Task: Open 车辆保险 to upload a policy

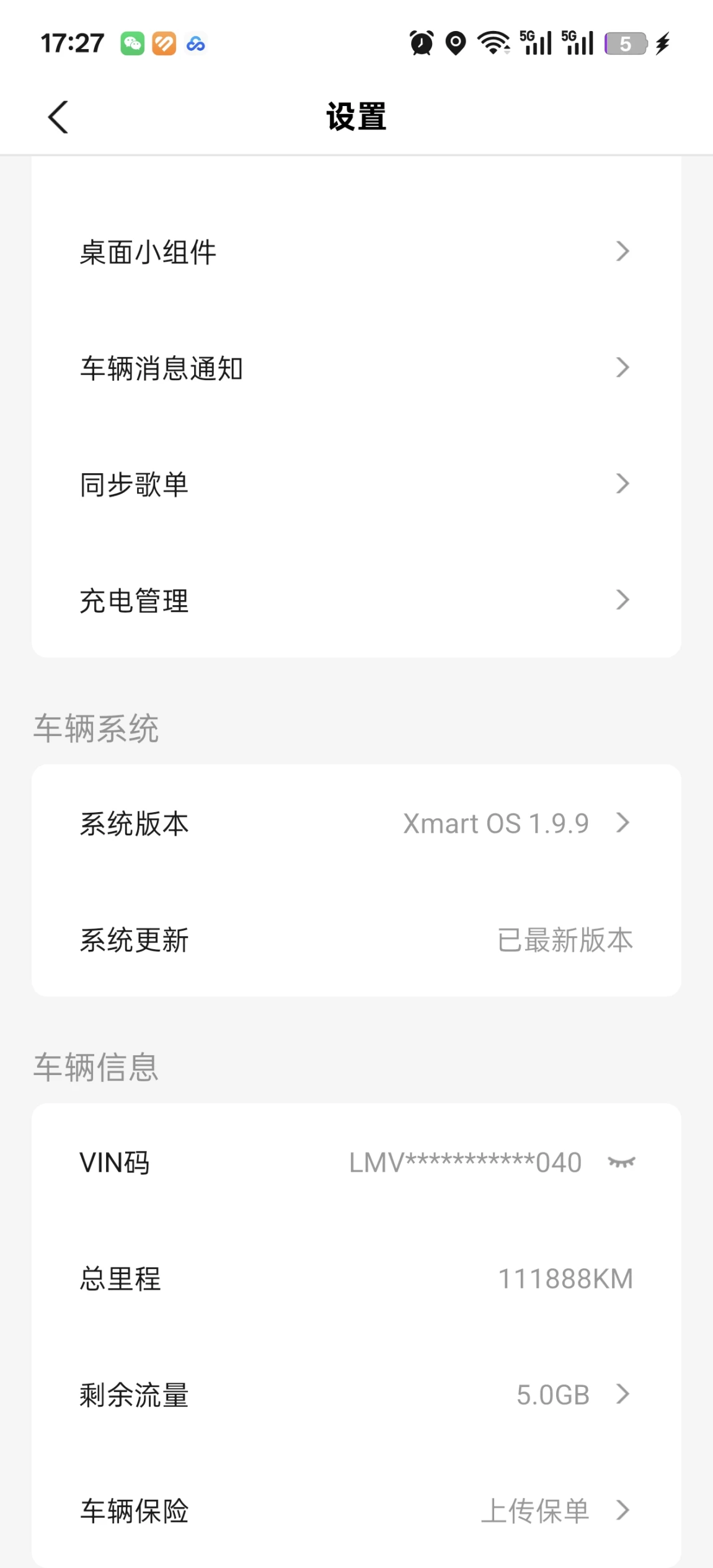Action: tap(356, 1510)
